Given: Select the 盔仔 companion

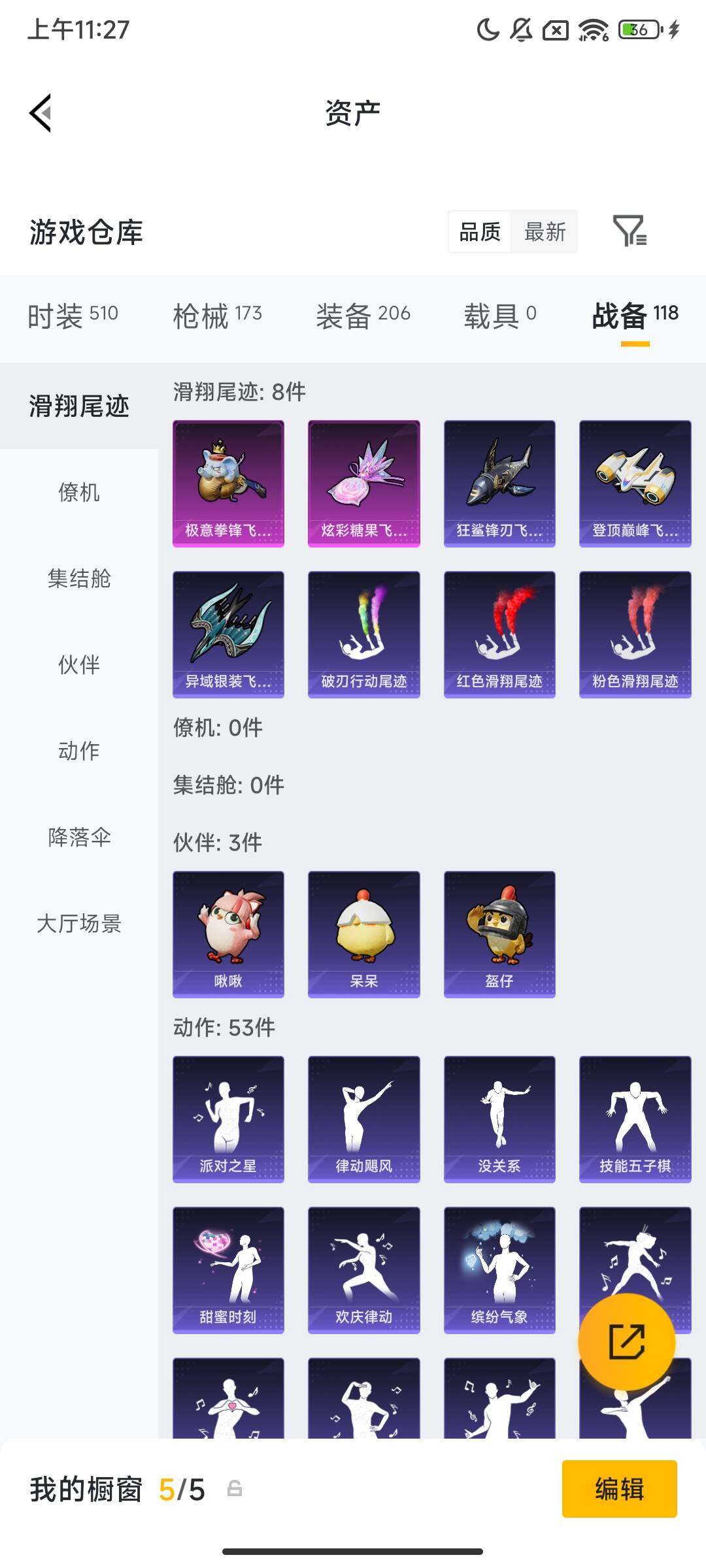Looking at the screenshot, I should tap(499, 933).
